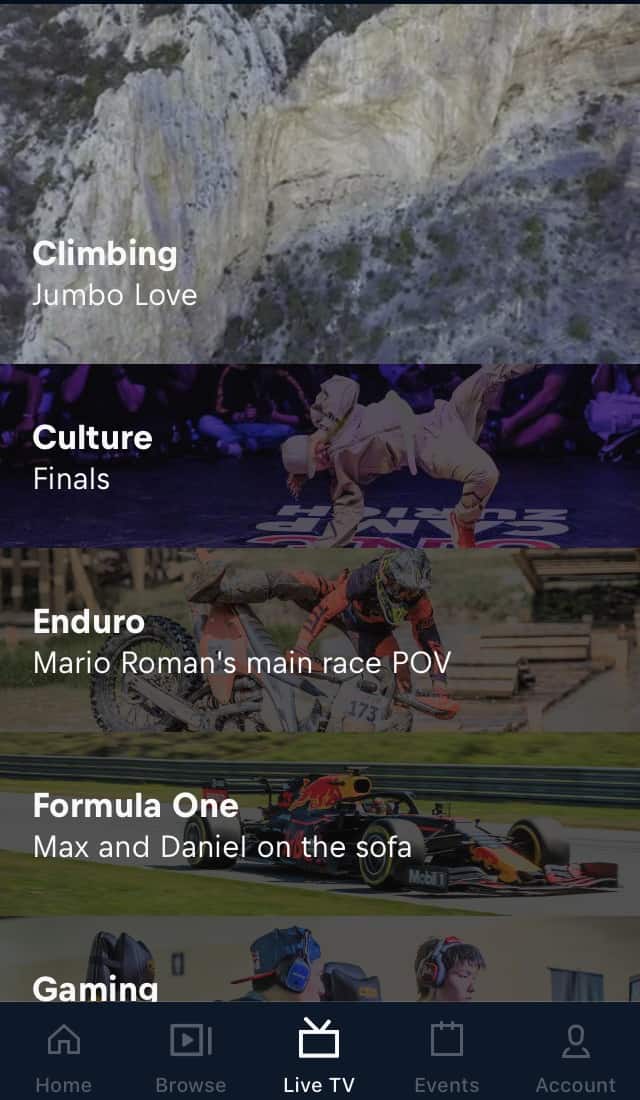Viewport: 640px width, 1100px height.
Task: Switch to the Browse tab
Action: coord(190,1053)
